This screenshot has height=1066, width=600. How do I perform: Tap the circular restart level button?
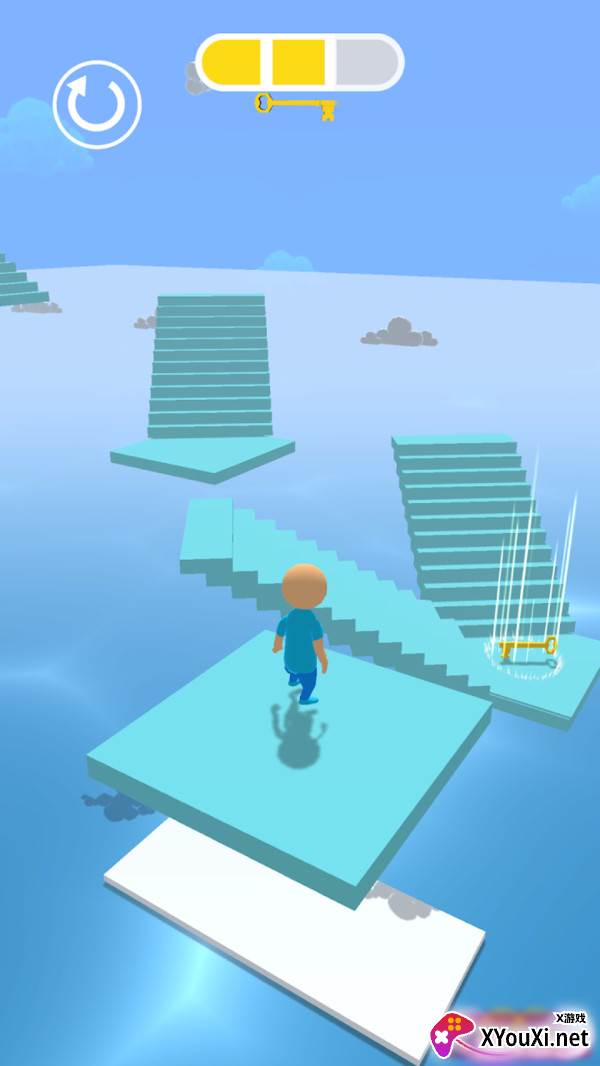click(x=97, y=105)
